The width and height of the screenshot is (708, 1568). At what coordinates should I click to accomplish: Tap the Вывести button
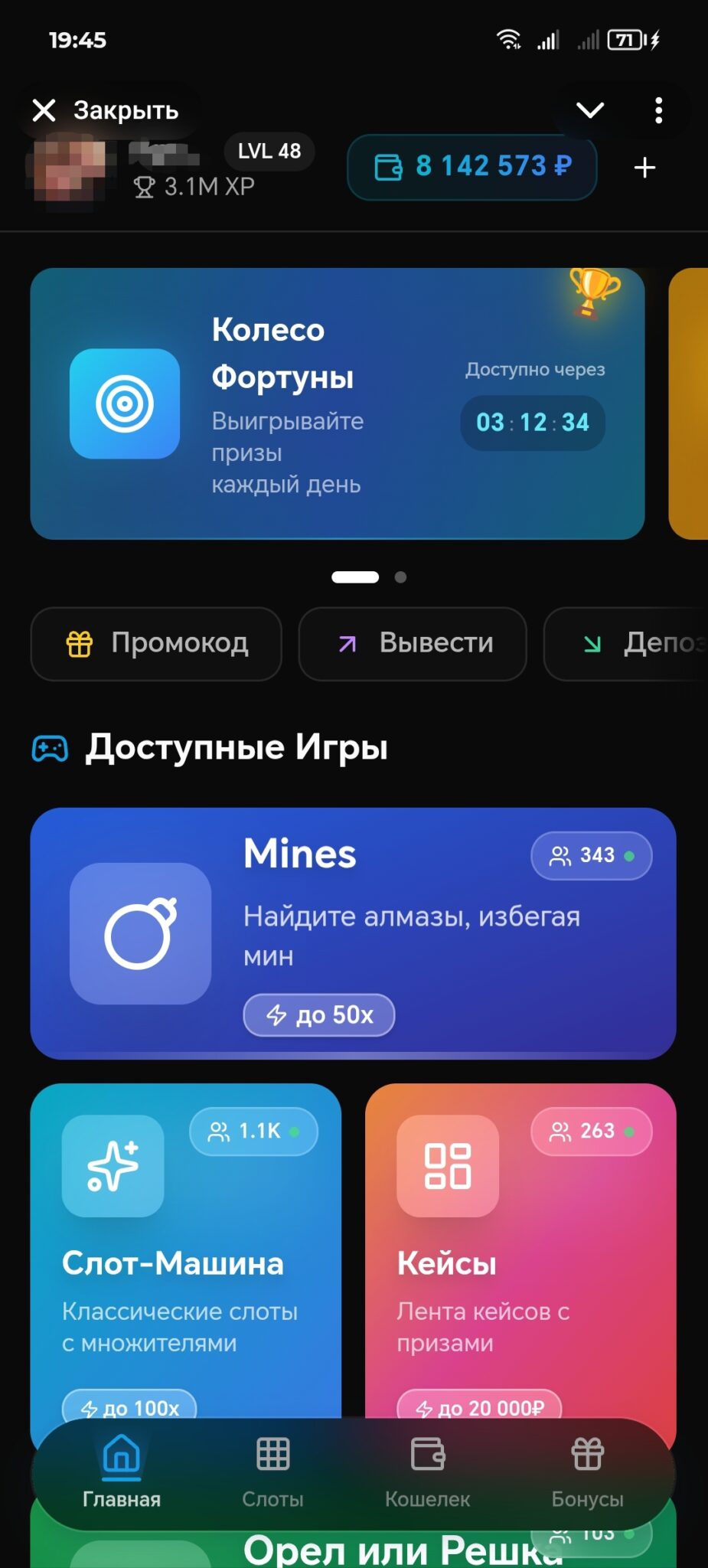(413, 643)
